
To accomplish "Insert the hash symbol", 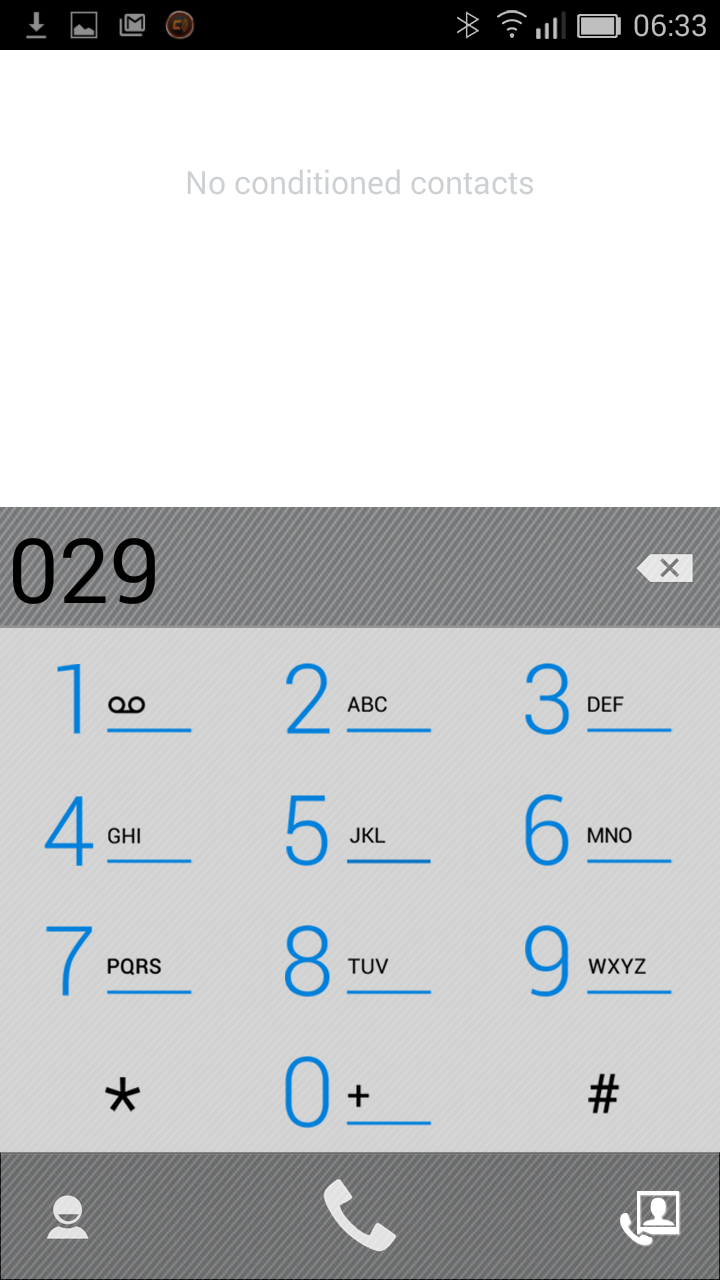I will click(600, 1092).
